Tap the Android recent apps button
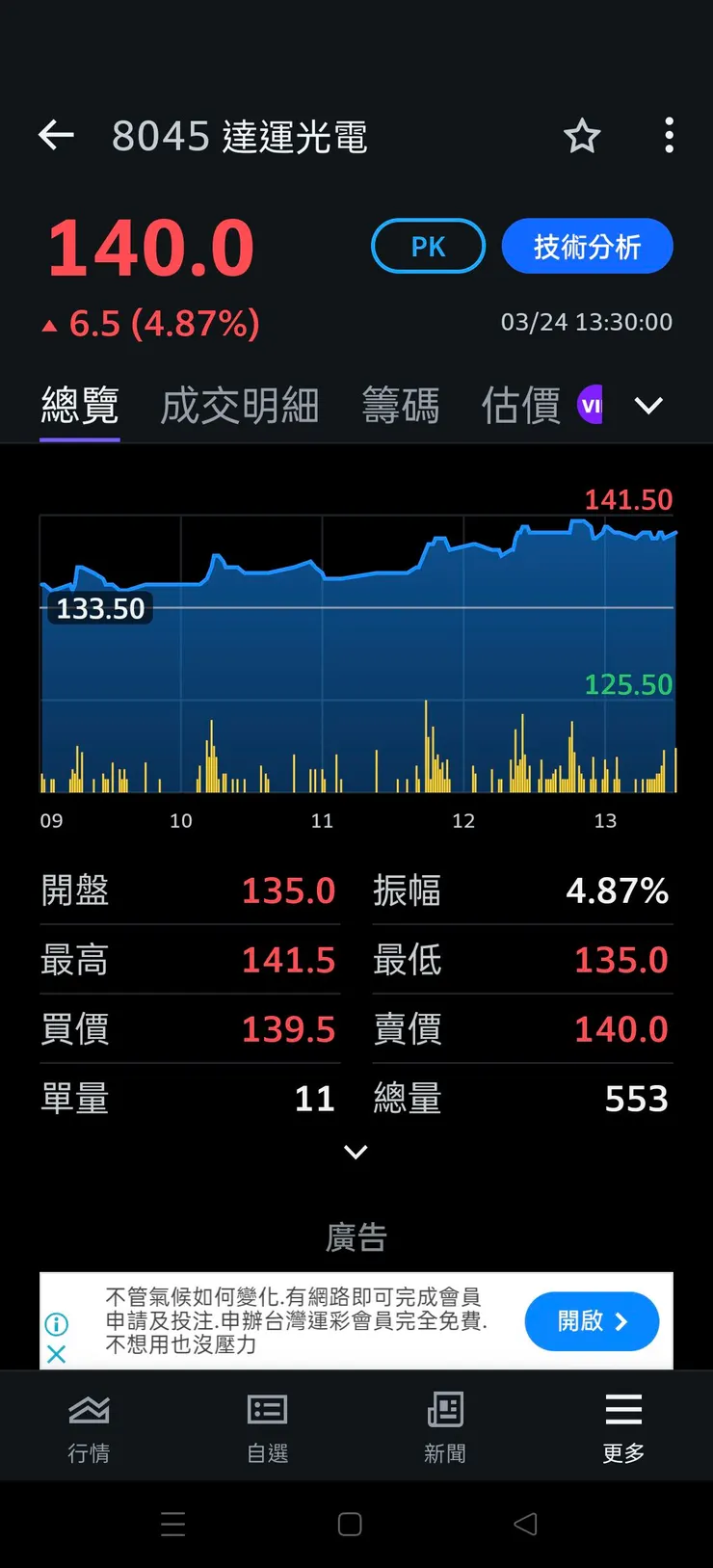The height and width of the screenshot is (1568, 713). pyautogui.click(x=173, y=1524)
